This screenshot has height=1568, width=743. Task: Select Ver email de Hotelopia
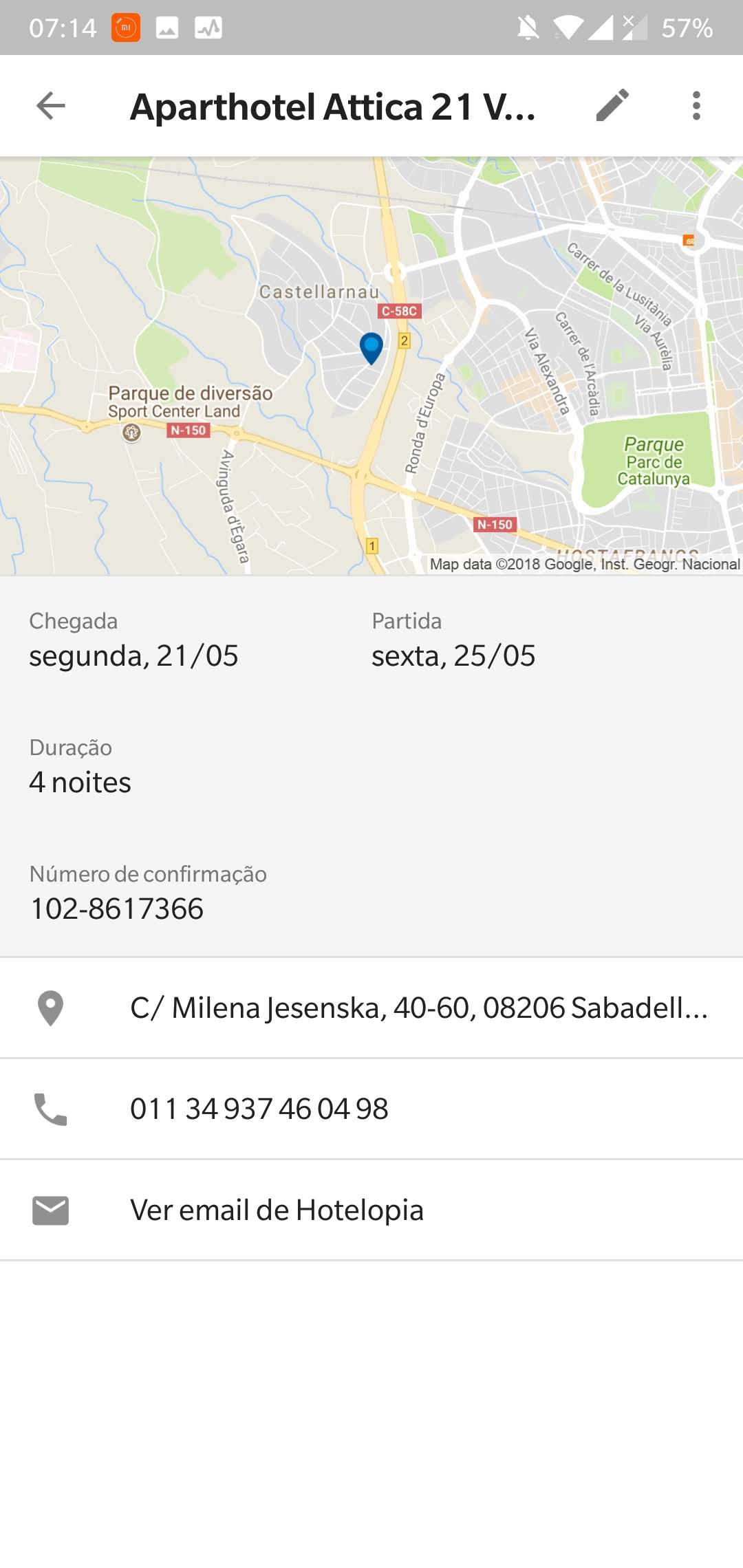(x=371, y=1210)
